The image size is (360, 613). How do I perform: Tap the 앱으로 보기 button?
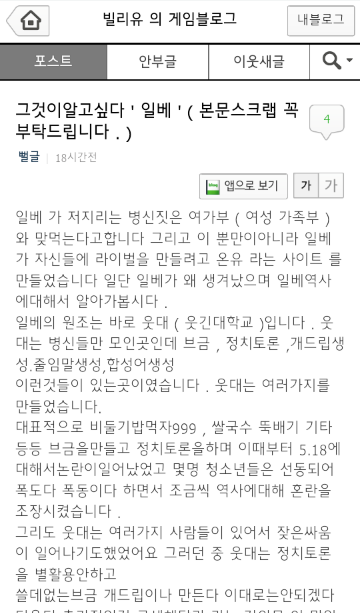pyautogui.click(x=244, y=186)
